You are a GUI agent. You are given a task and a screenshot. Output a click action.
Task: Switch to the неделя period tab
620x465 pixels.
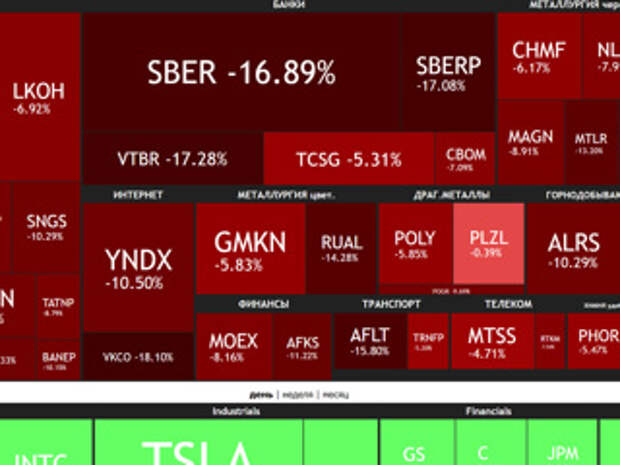click(x=299, y=394)
